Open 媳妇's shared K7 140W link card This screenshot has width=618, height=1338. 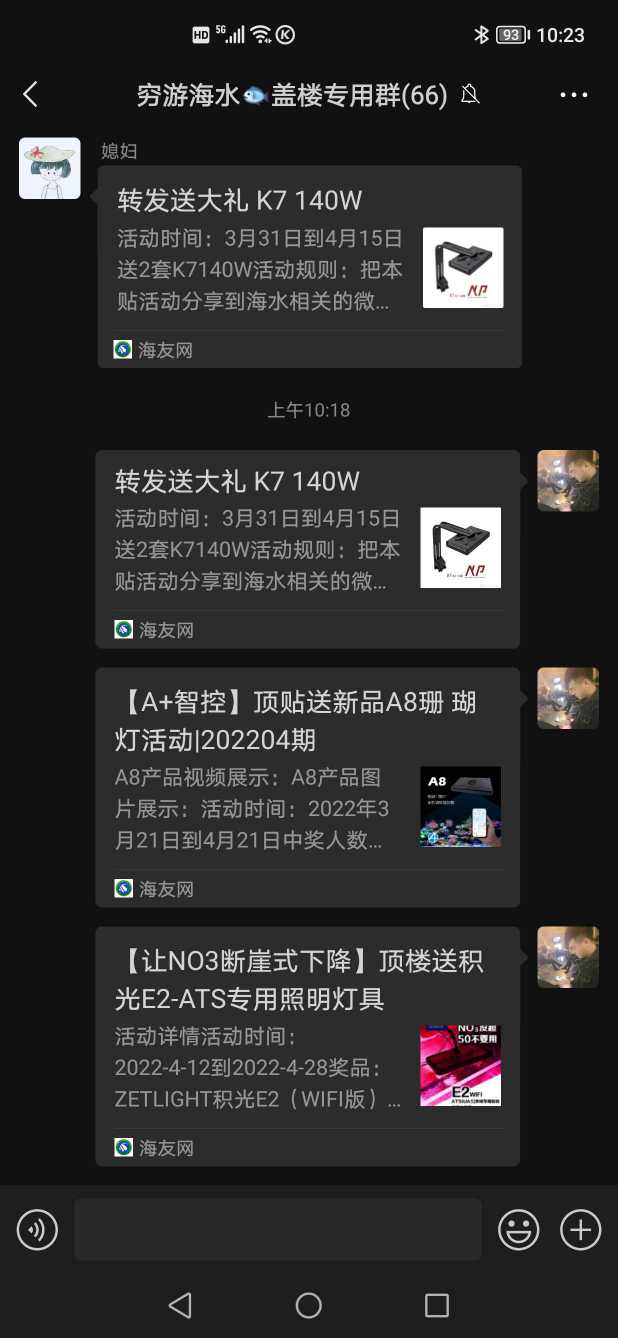point(309,266)
